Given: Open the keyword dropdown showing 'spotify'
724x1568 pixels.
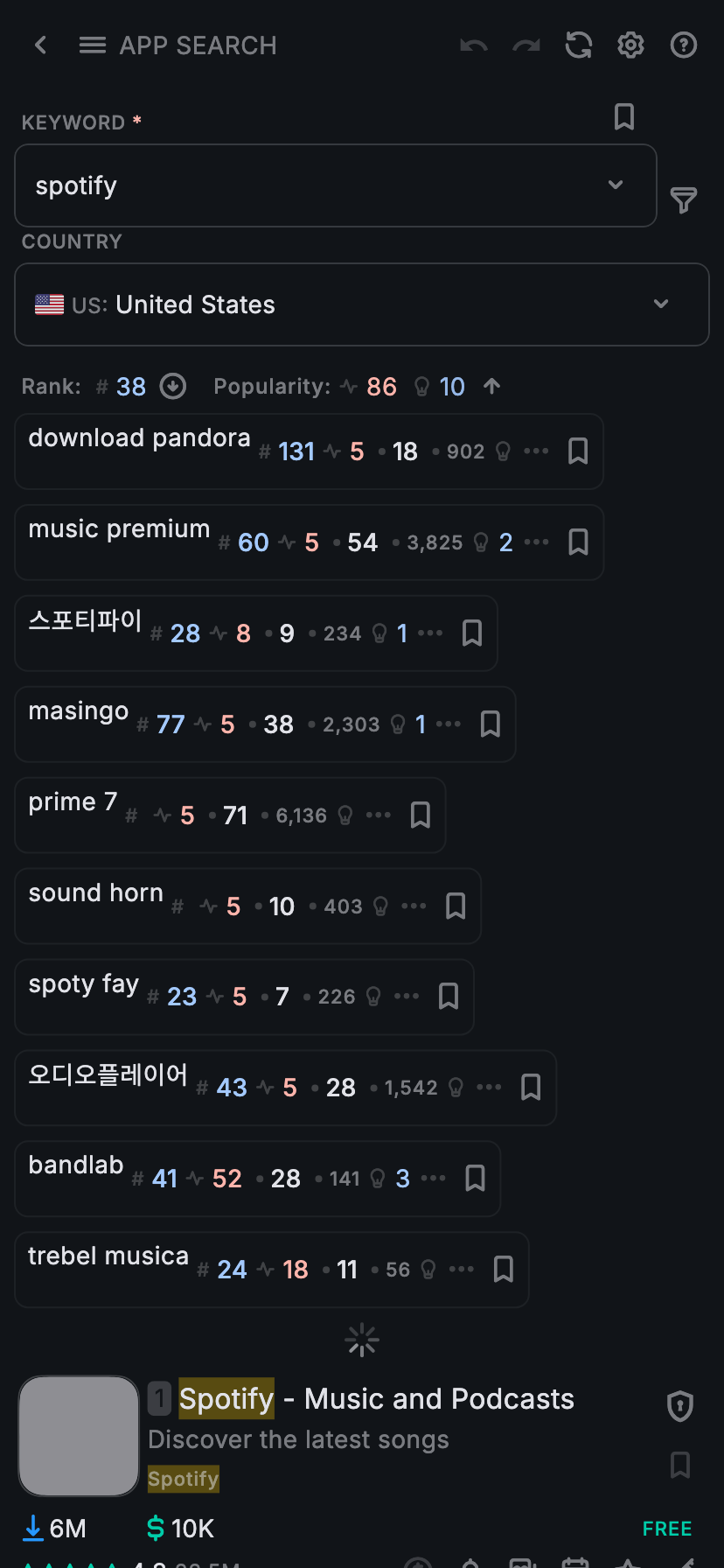Looking at the screenshot, I should click(615, 185).
